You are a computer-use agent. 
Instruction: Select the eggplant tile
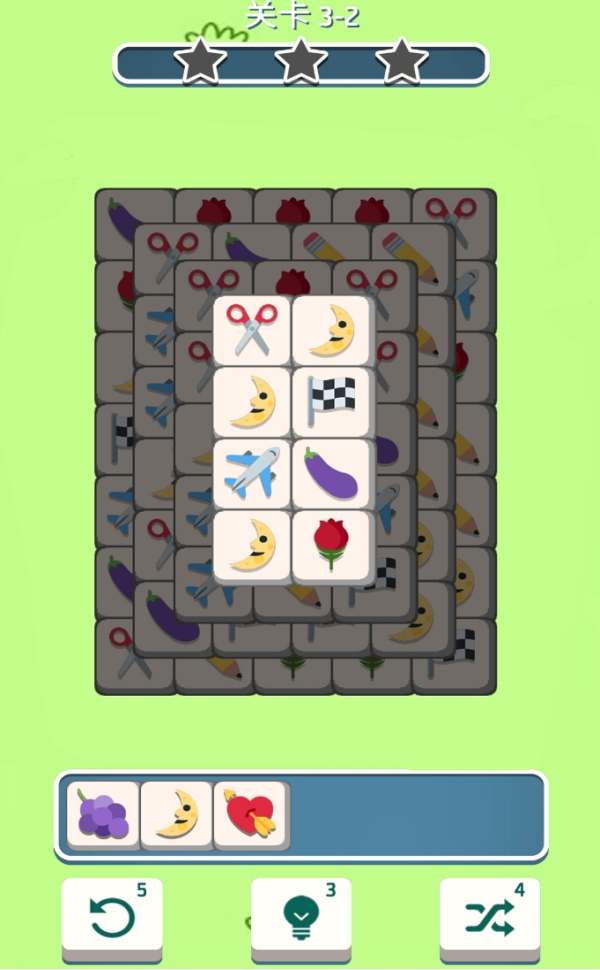[x=331, y=473]
